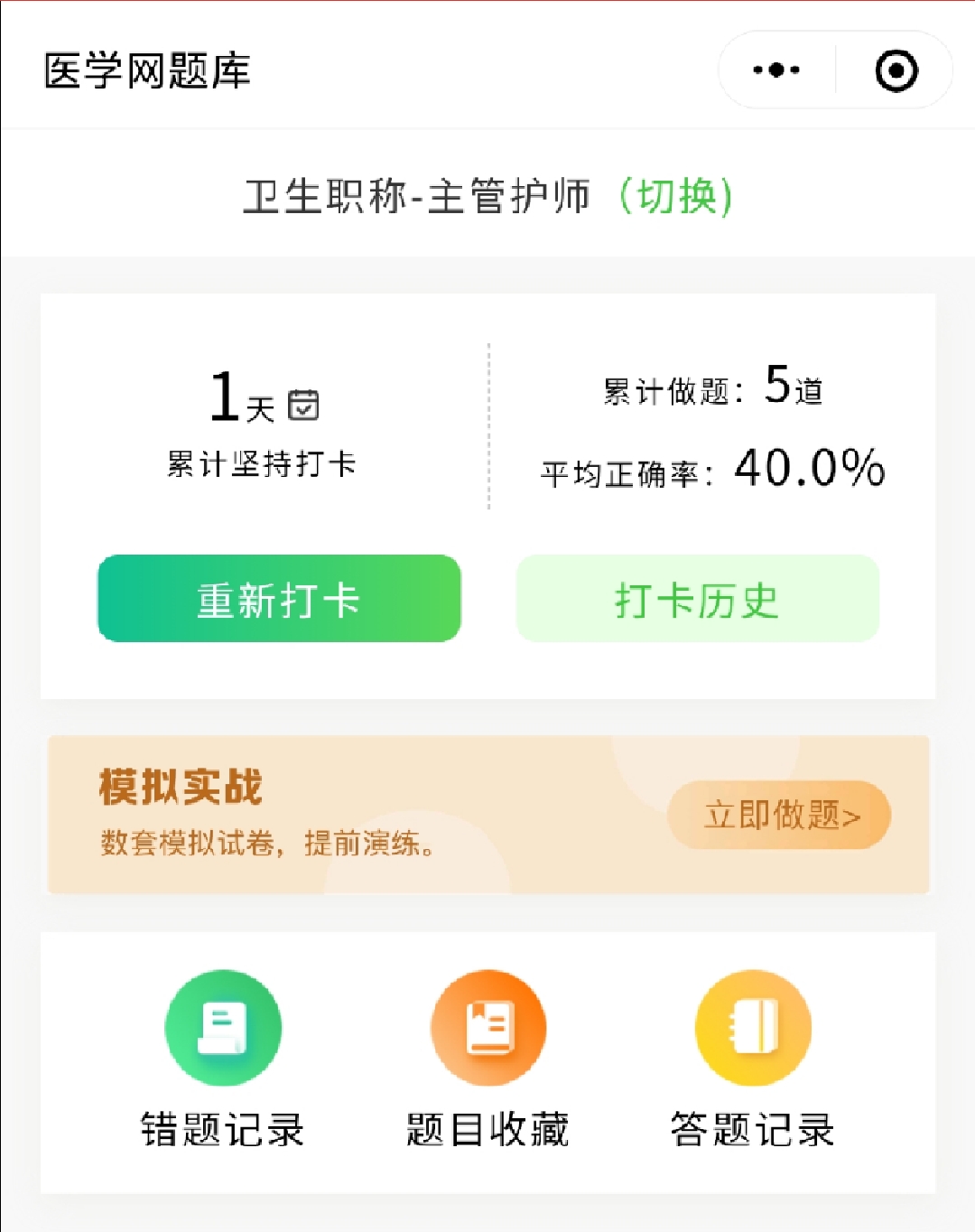Click the 累计坚持打卡 streak label

[x=262, y=463]
